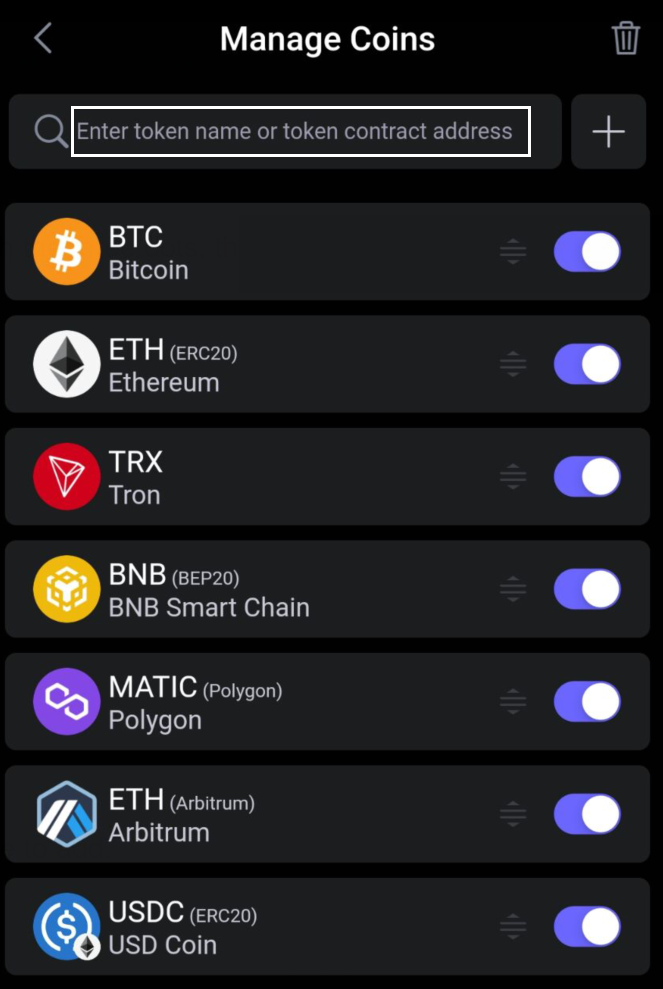Switch off BNB Smart Chain coin
663x989 pixels.
(x=587, y=590)
